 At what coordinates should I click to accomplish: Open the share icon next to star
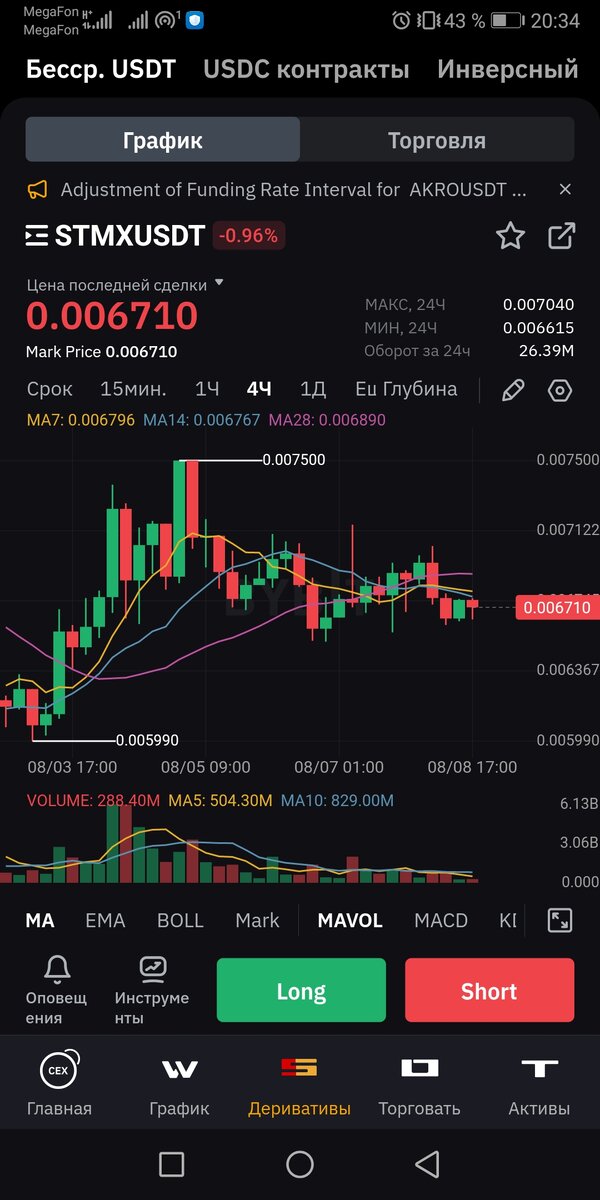[x=561, y=236]
